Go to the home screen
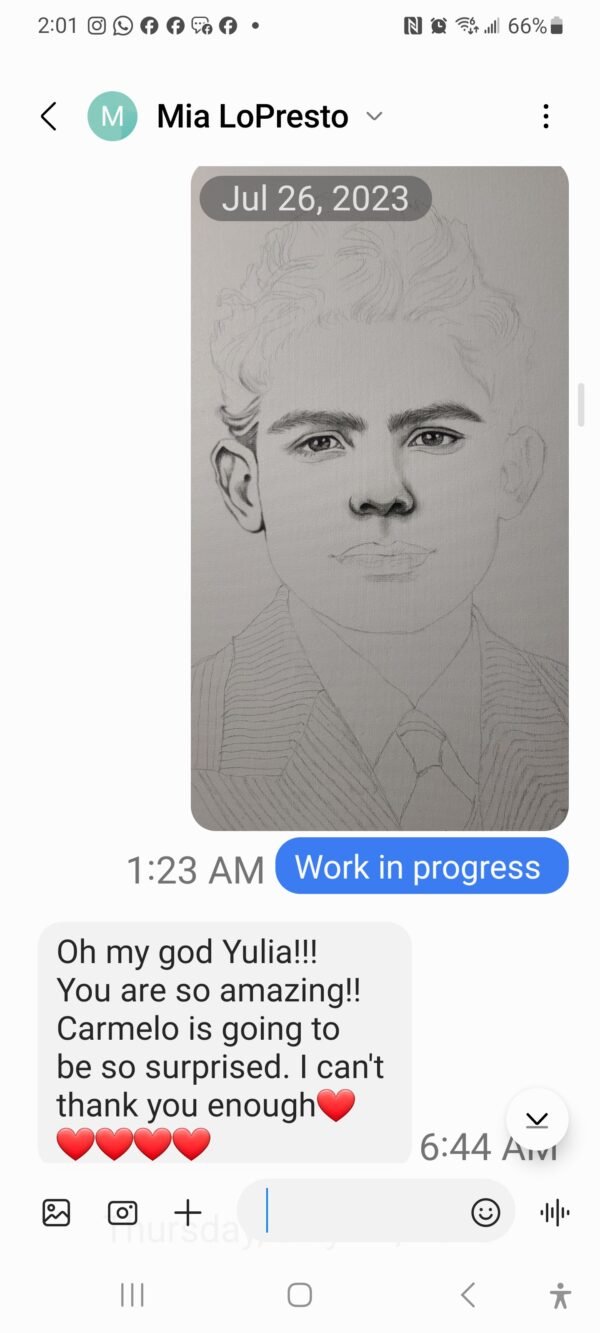The width and height of the screenshot is (600, 1333). coord(299,1295)
